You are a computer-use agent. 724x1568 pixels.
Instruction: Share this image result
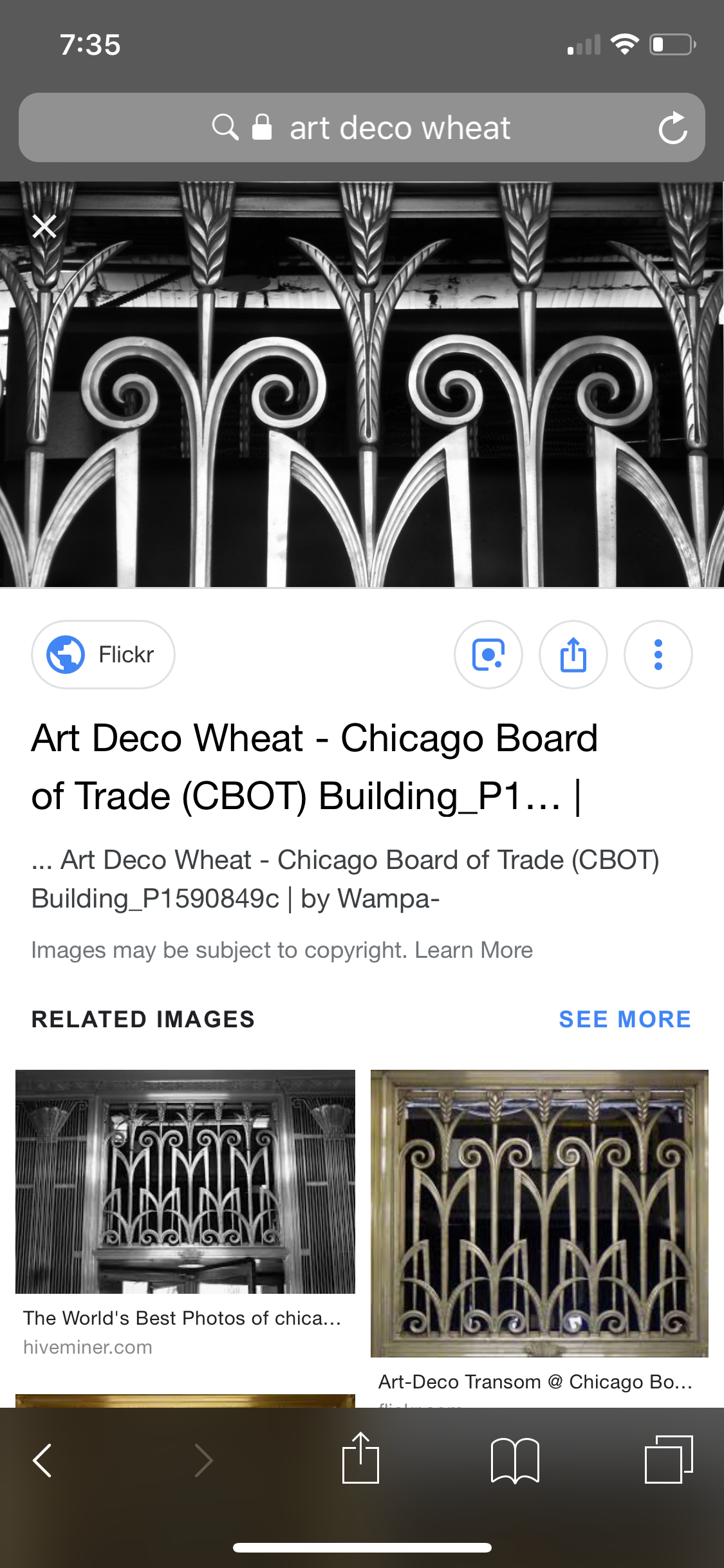573,655
